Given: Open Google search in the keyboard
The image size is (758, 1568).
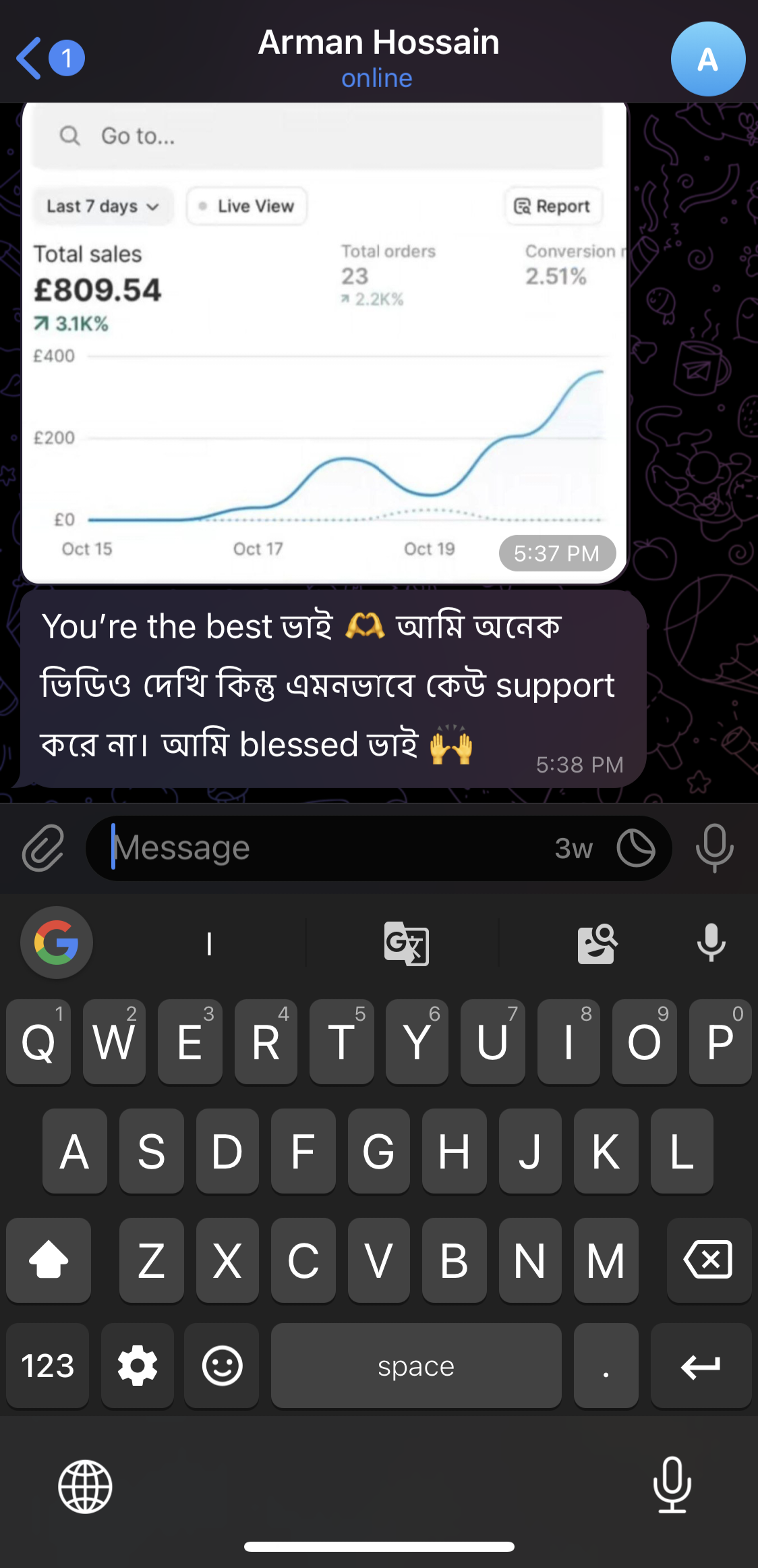Looking at the screenshot, I should point(57,943).
